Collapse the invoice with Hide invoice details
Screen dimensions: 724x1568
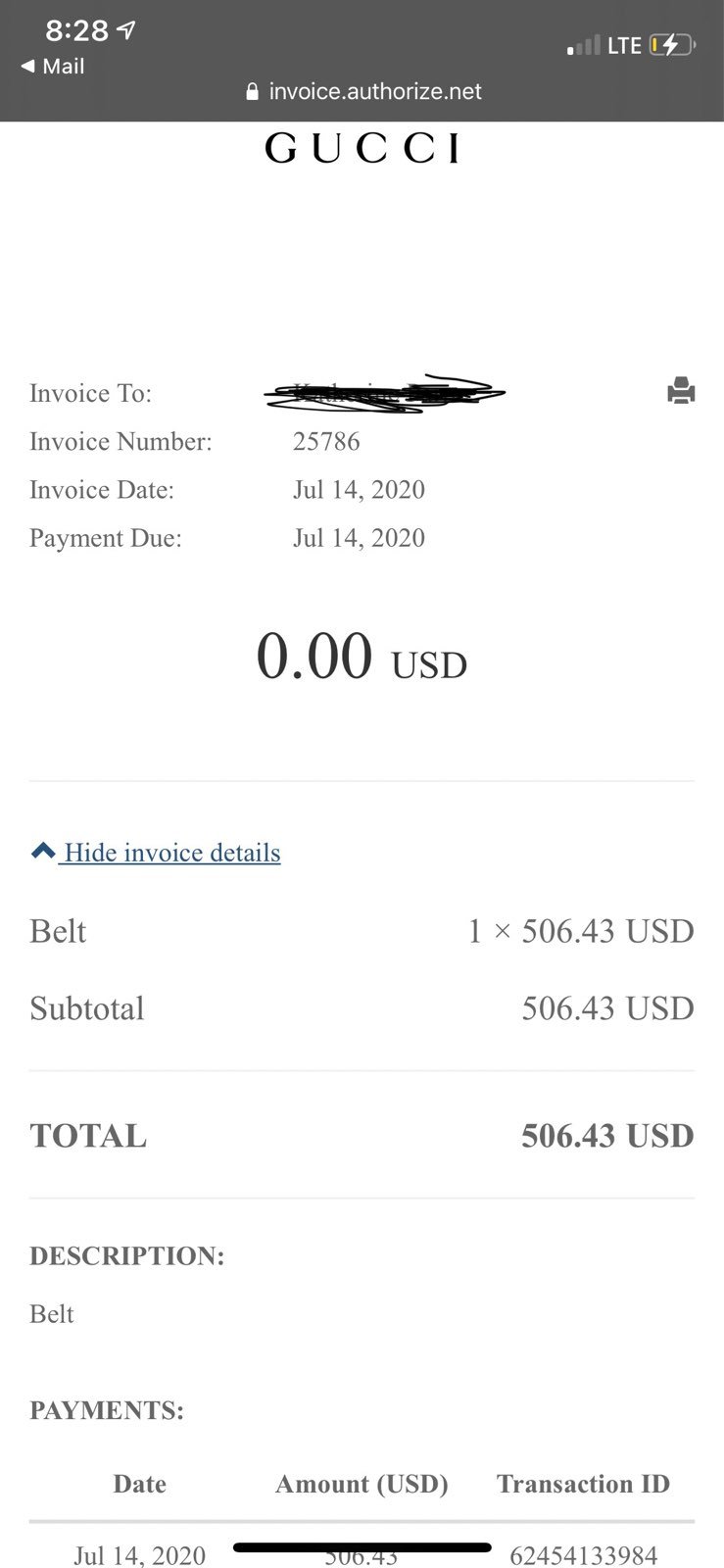(x=156, y=853)
